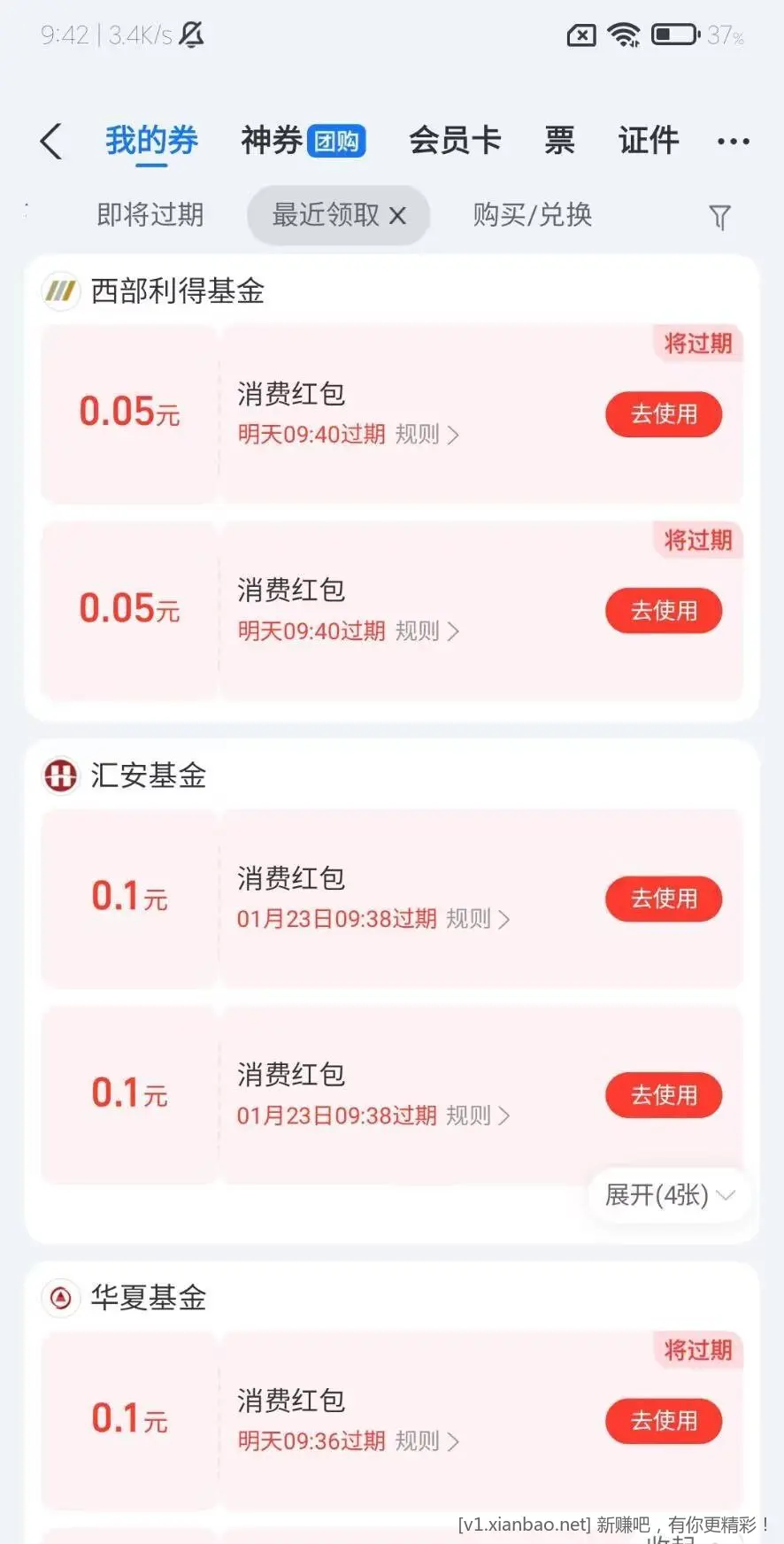Click the back arrow at top left
The height and width of the screenshot is (1544, 784).
click(50, 141)
